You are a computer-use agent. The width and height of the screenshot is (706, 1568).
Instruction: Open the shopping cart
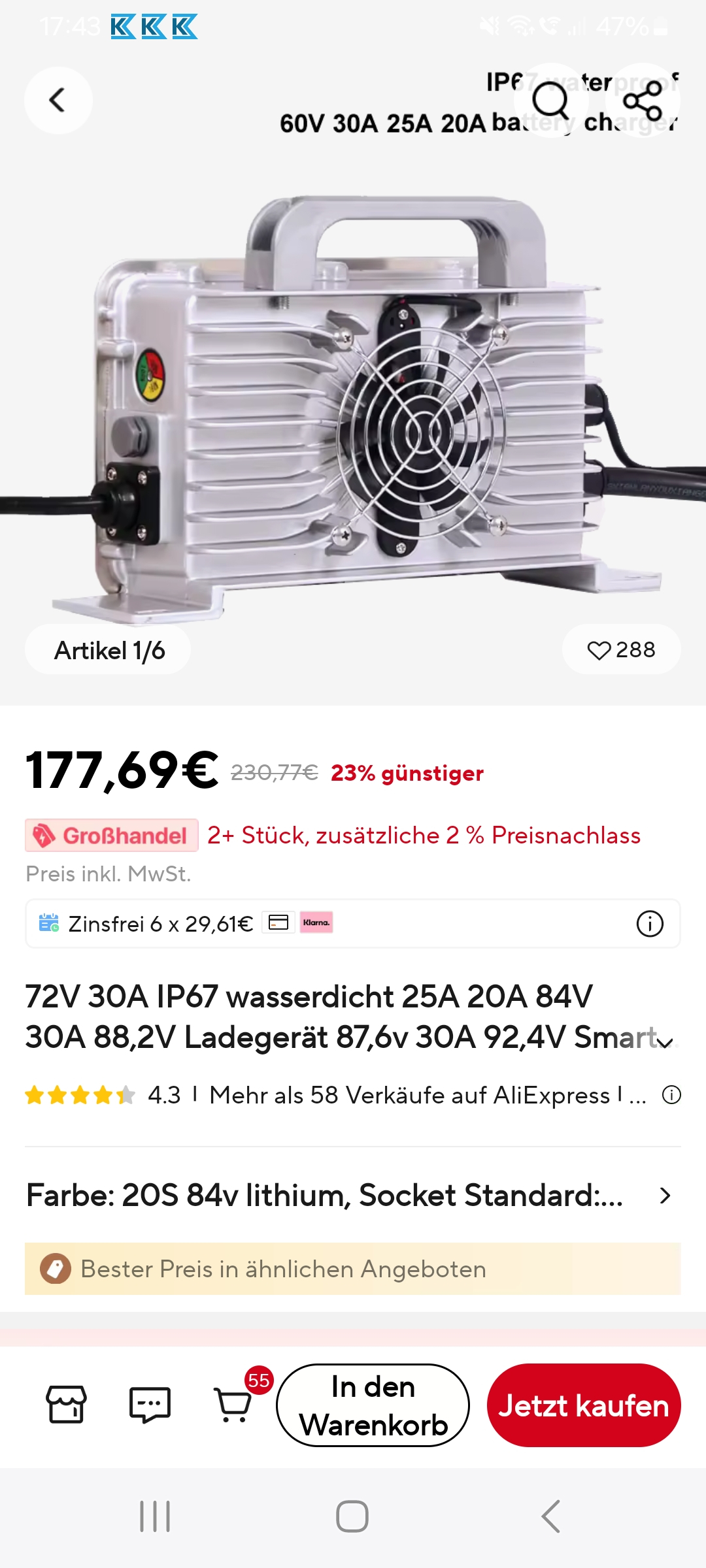(233, 1405)
